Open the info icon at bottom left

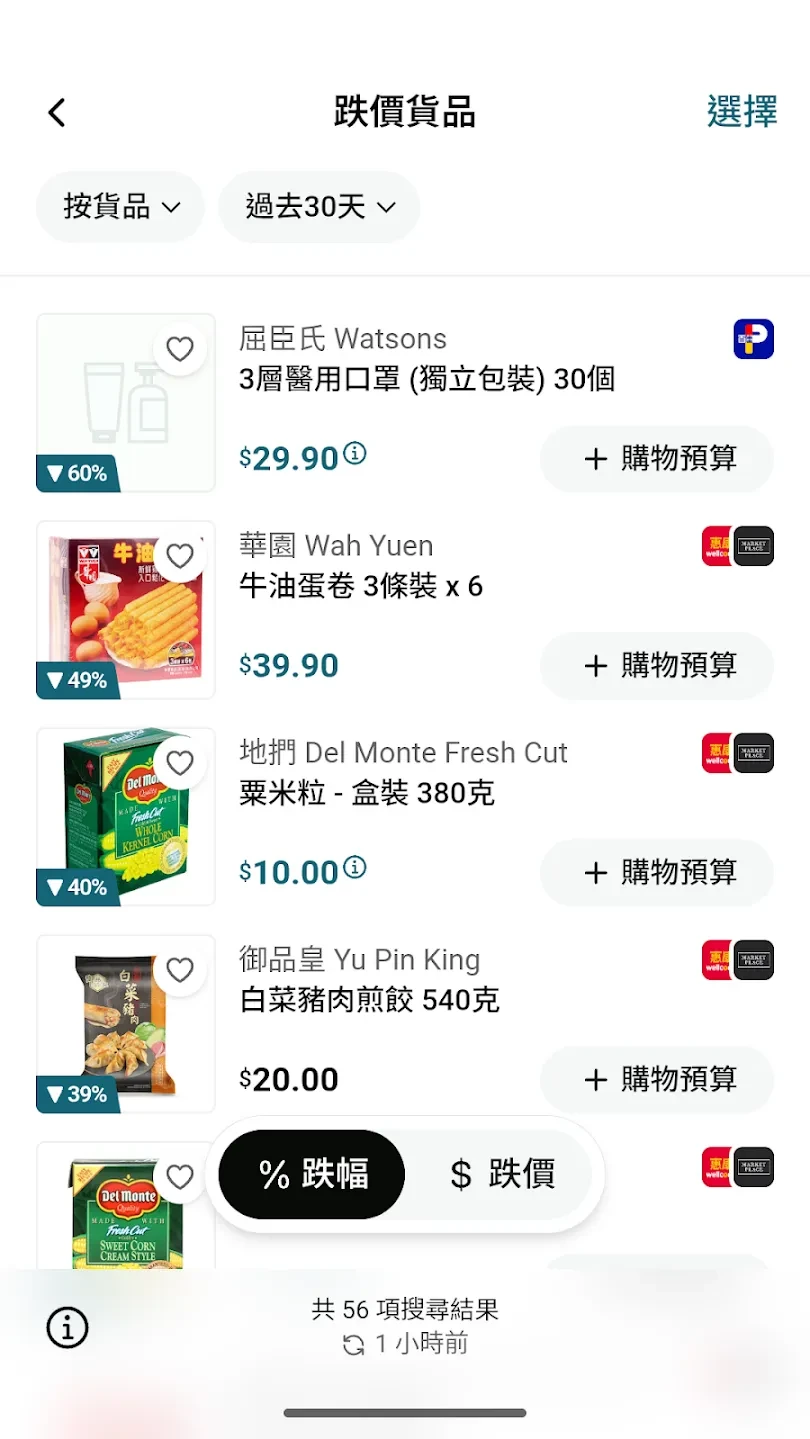[67, 1328]
